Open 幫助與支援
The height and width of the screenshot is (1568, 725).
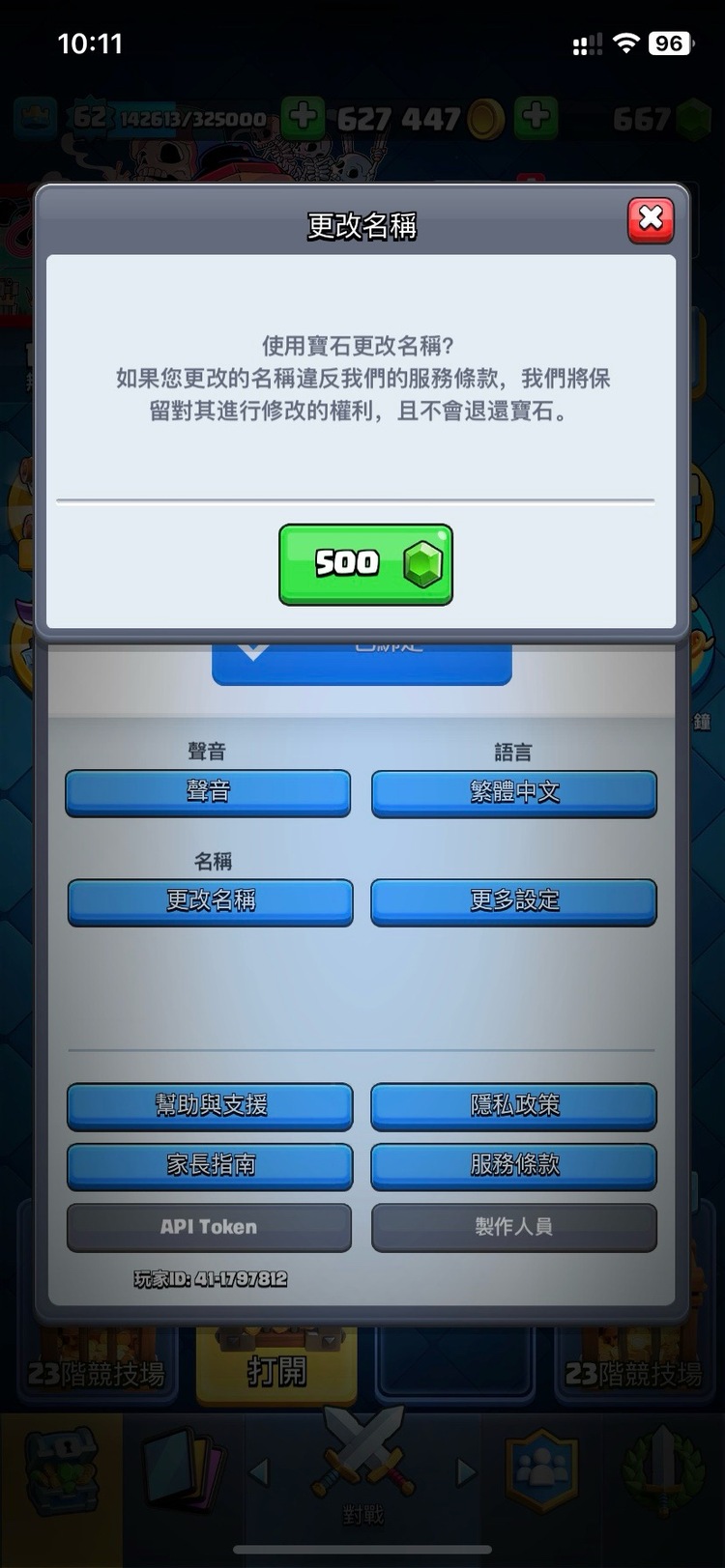pyautogui.click(x=210, y=1105)
